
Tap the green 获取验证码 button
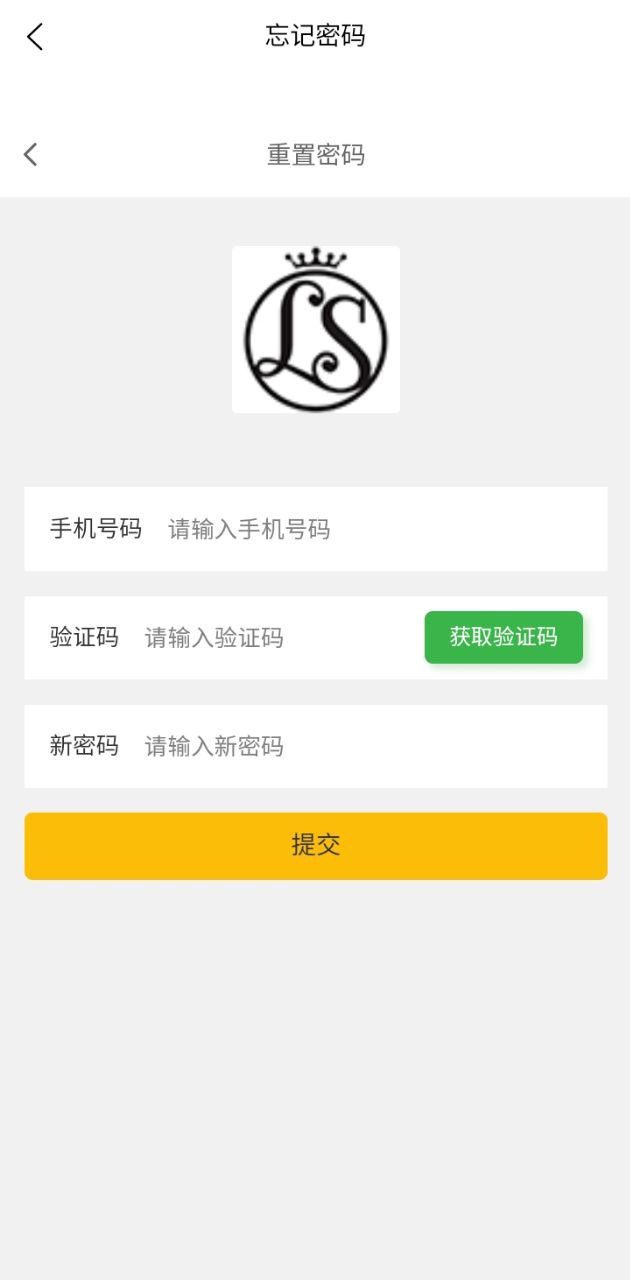coord(503,637)
